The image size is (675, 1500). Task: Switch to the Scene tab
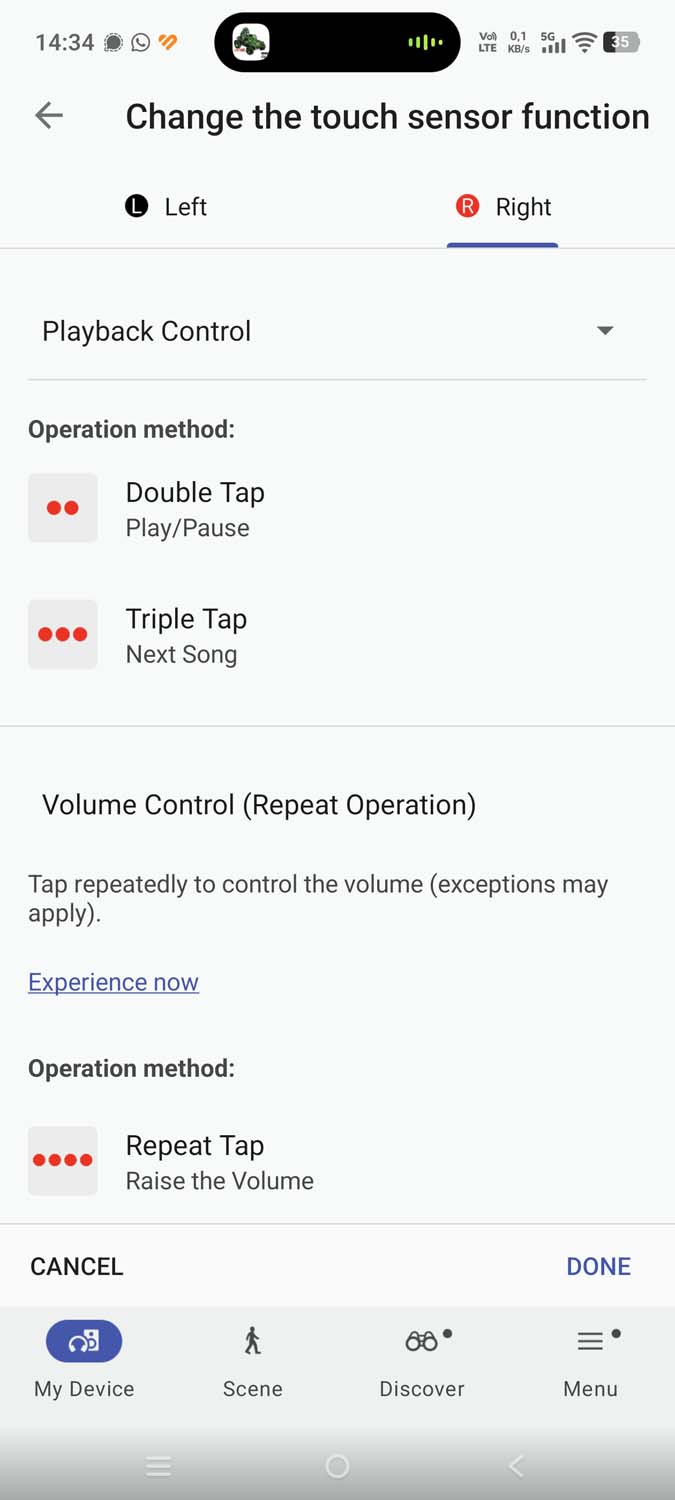(x=253, y=1359)
